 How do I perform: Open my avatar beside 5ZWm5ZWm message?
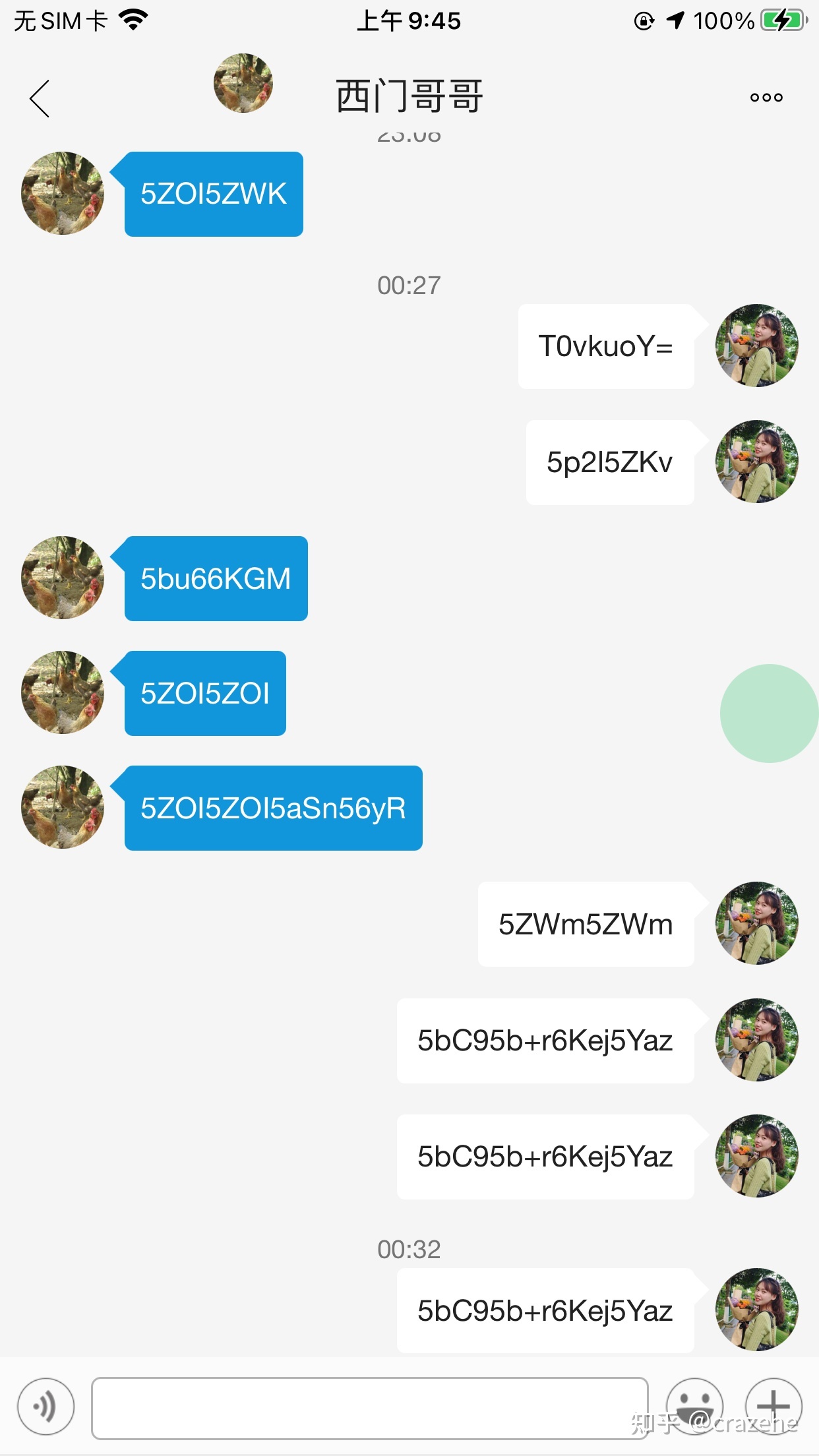coord(757,923)
